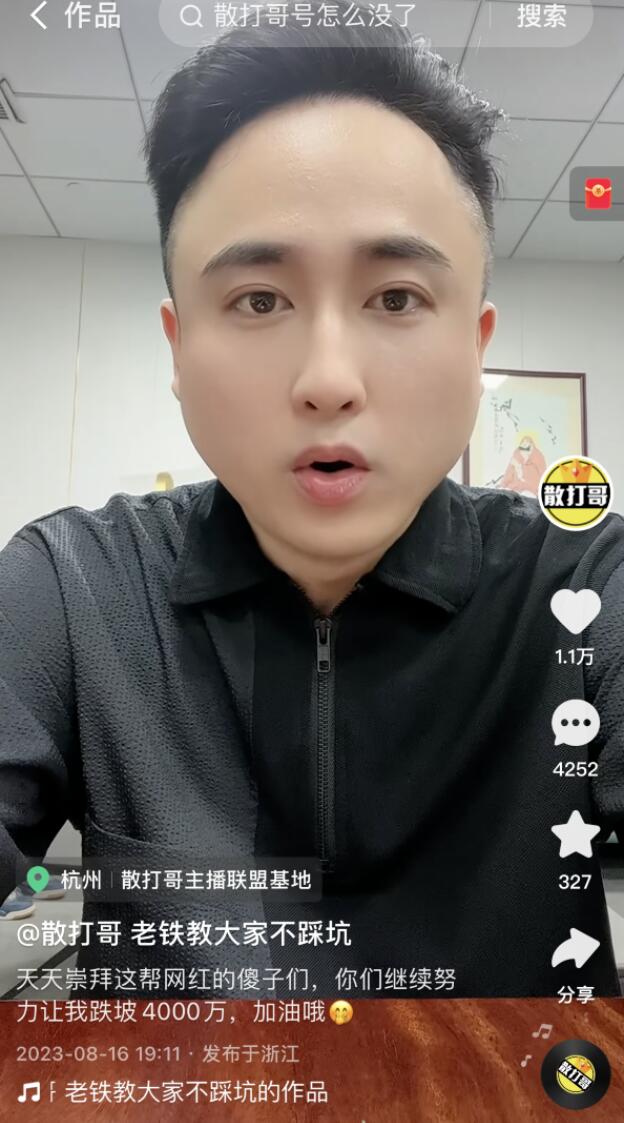Like this video with the heart icon

(576, 612)
